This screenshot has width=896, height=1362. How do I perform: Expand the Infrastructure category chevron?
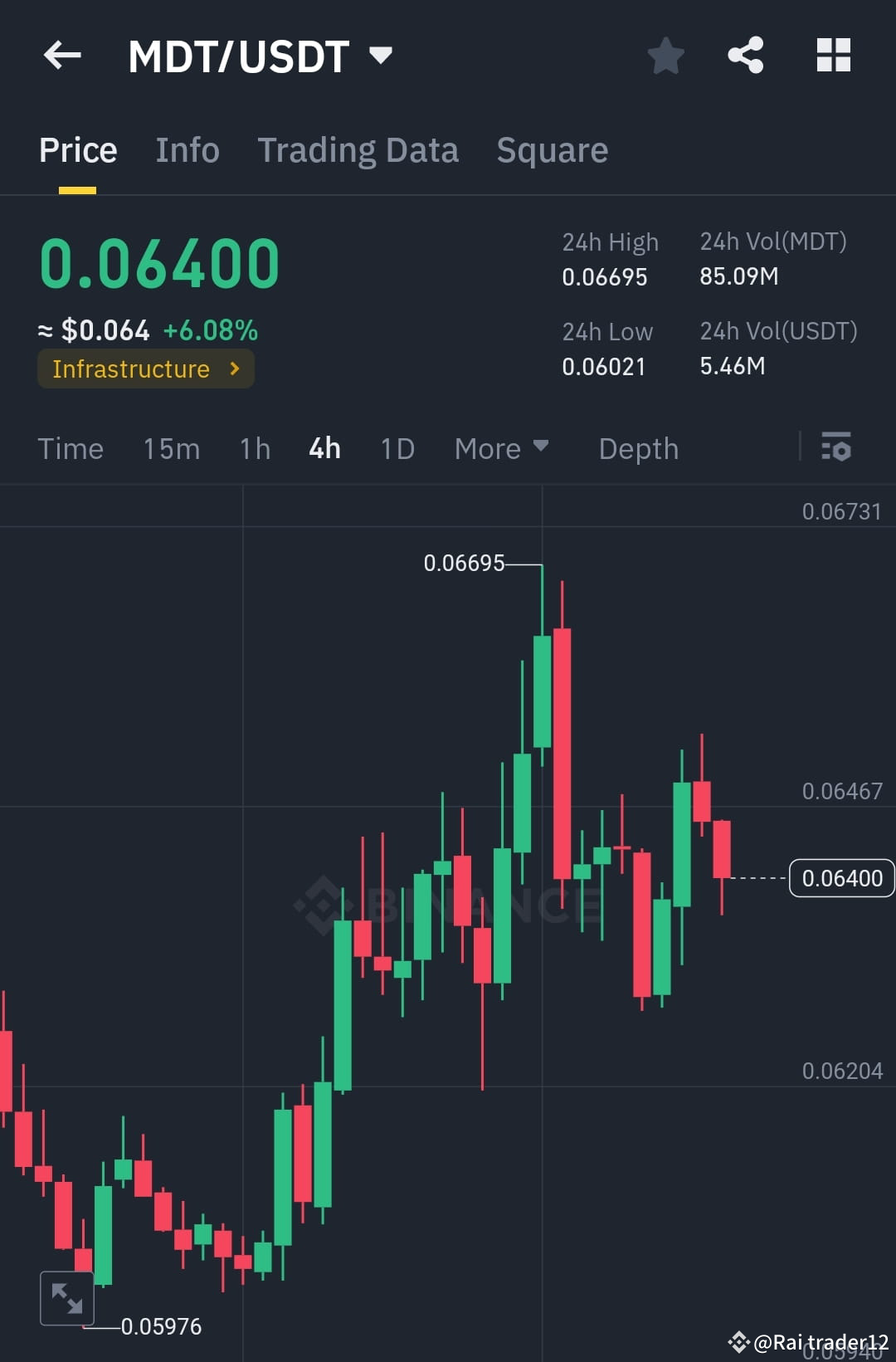[x=235, y=369]
